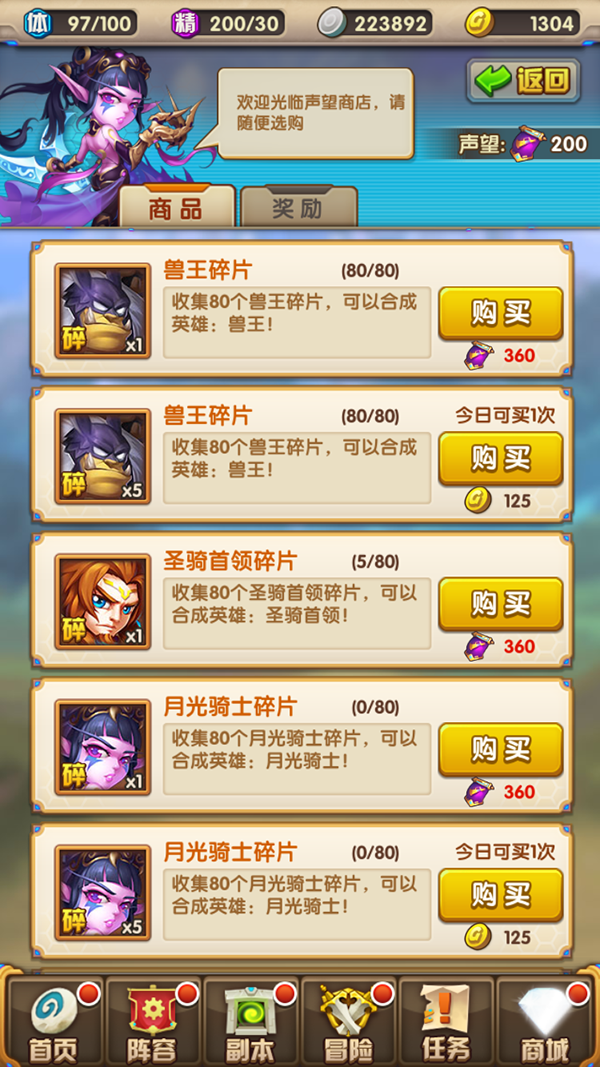Buy 兽王碎片 x5 for 125 gold
Screen dimensions: 600x1067
pos(500,458)
